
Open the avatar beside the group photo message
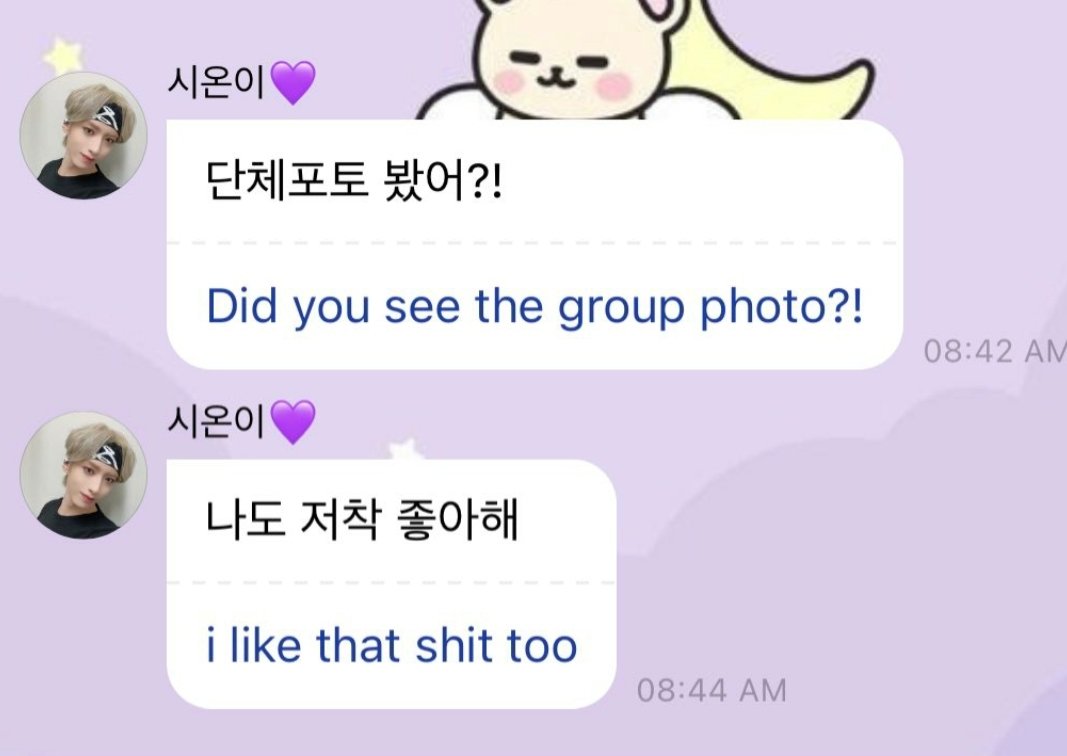coord(85,135)
